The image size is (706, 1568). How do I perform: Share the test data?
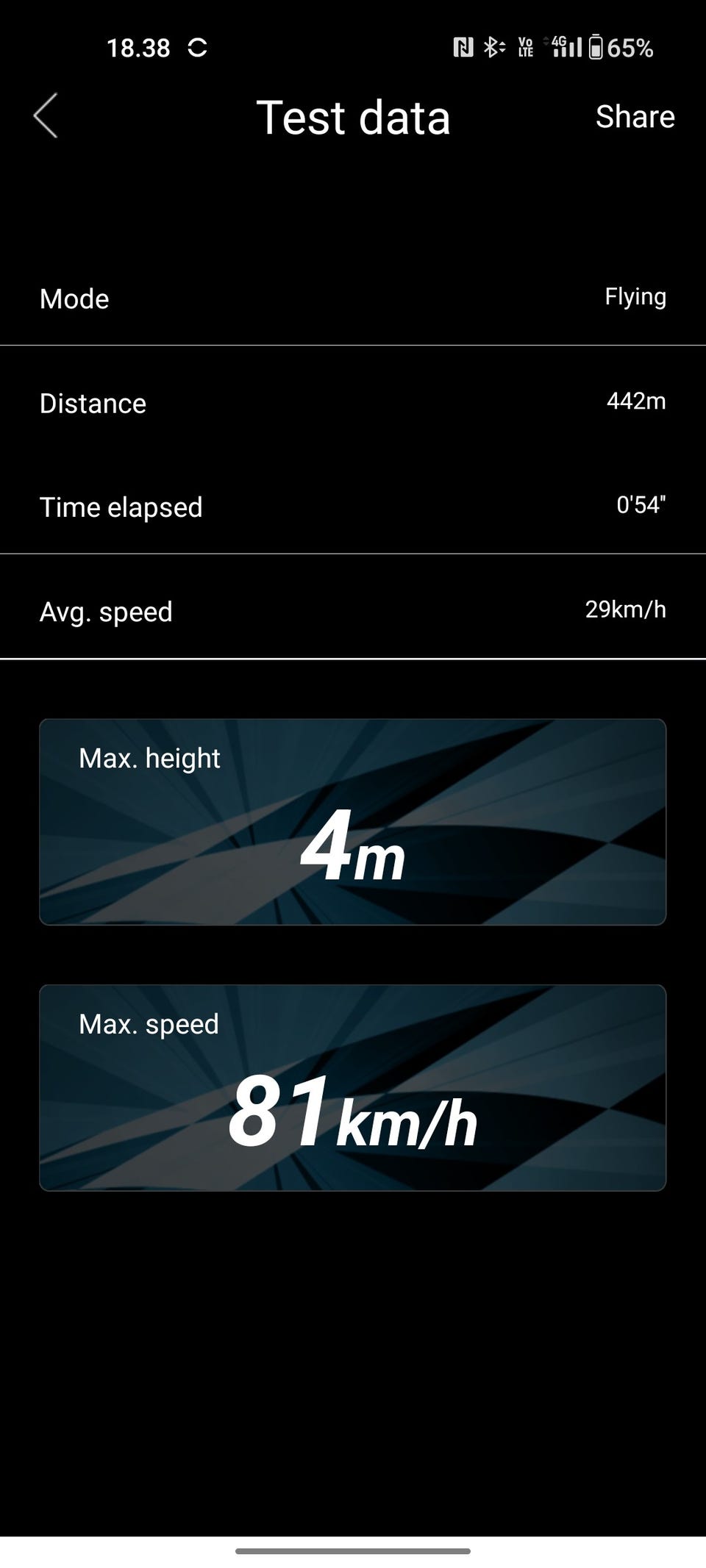tap(635, 116)
